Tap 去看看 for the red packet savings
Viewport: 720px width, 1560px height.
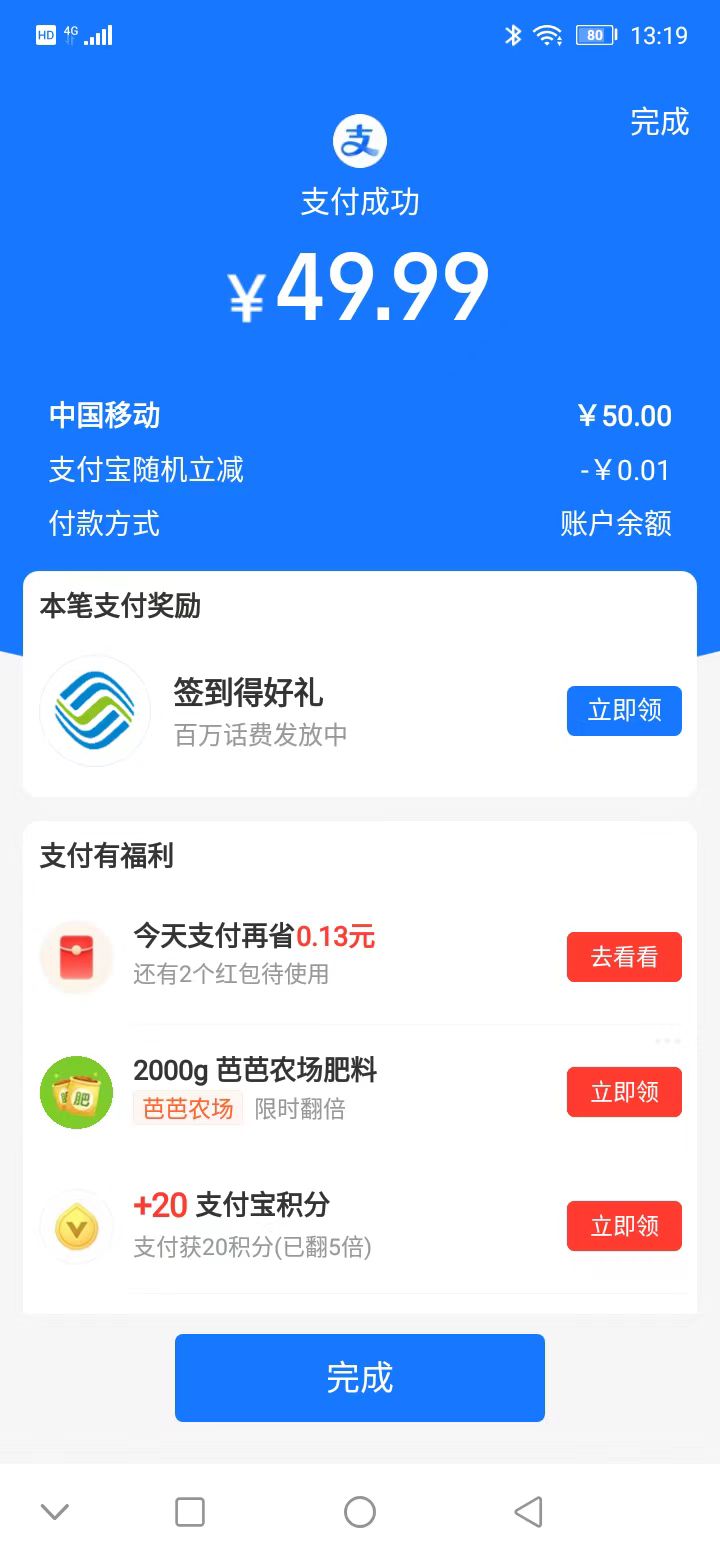pos(624,957)
